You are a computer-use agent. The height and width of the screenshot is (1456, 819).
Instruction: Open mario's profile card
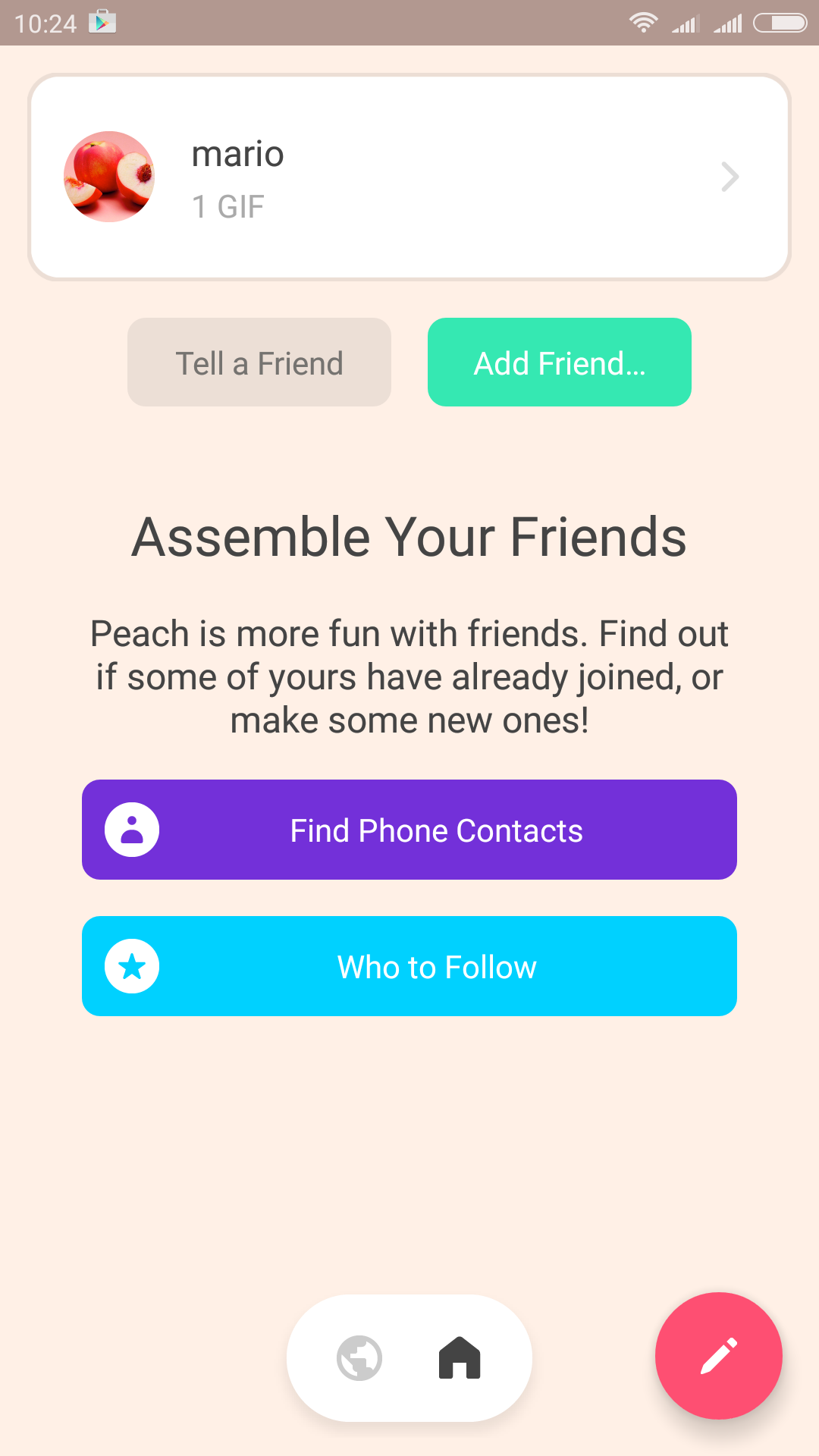tap(409, 177)
